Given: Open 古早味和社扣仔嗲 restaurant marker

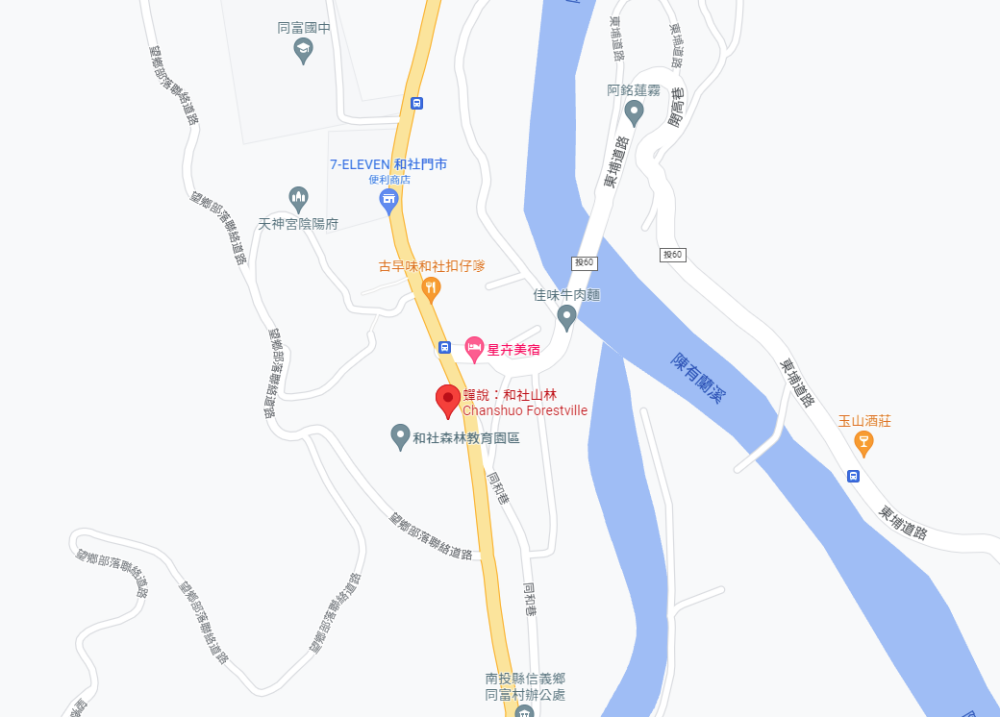Looking at the screenshot, I should pos(431,289).
